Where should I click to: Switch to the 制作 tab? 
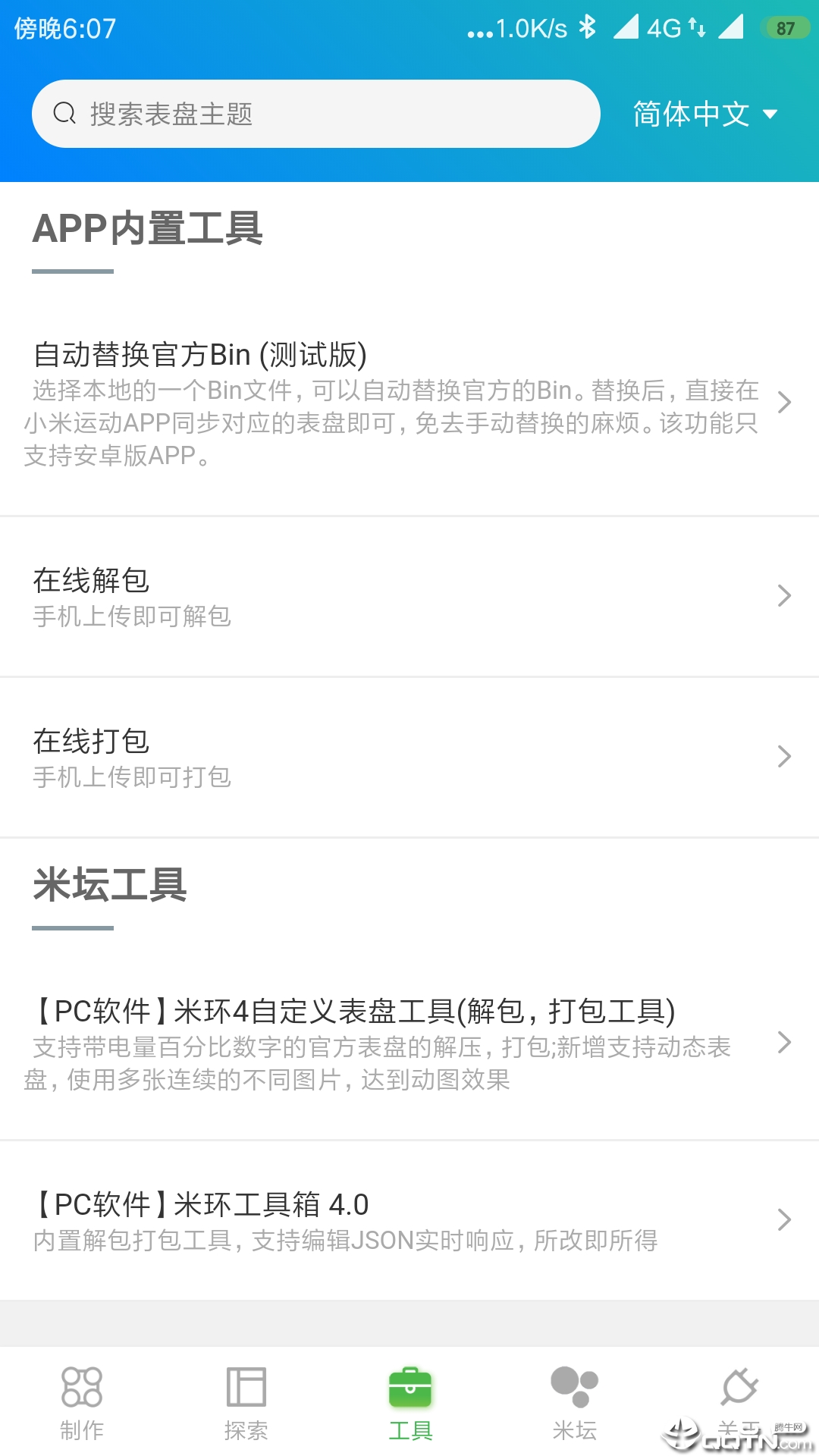[x=82, y=1403]
